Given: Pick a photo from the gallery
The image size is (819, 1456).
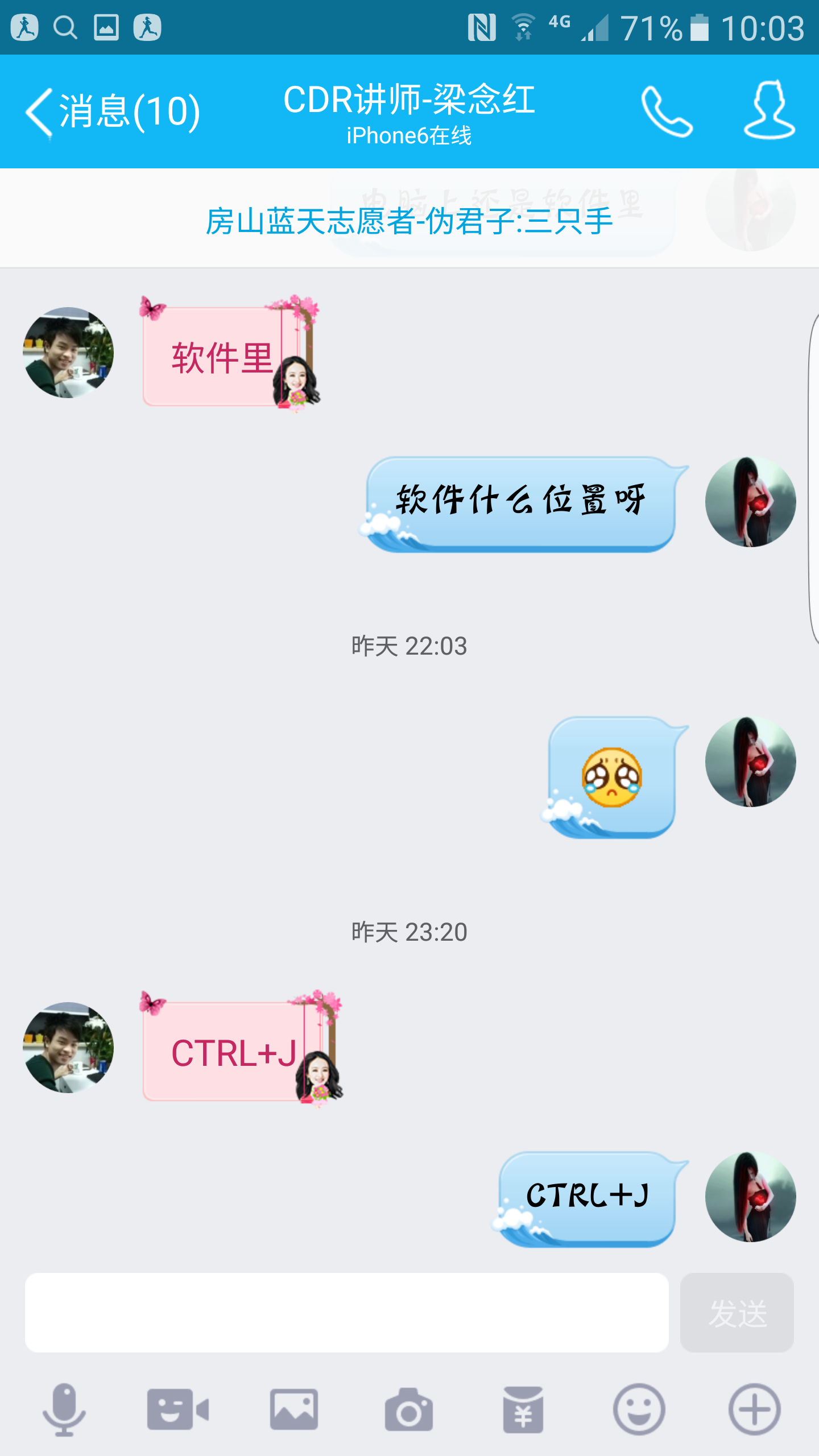Looking at the screenshot, I should point(293,1409).
